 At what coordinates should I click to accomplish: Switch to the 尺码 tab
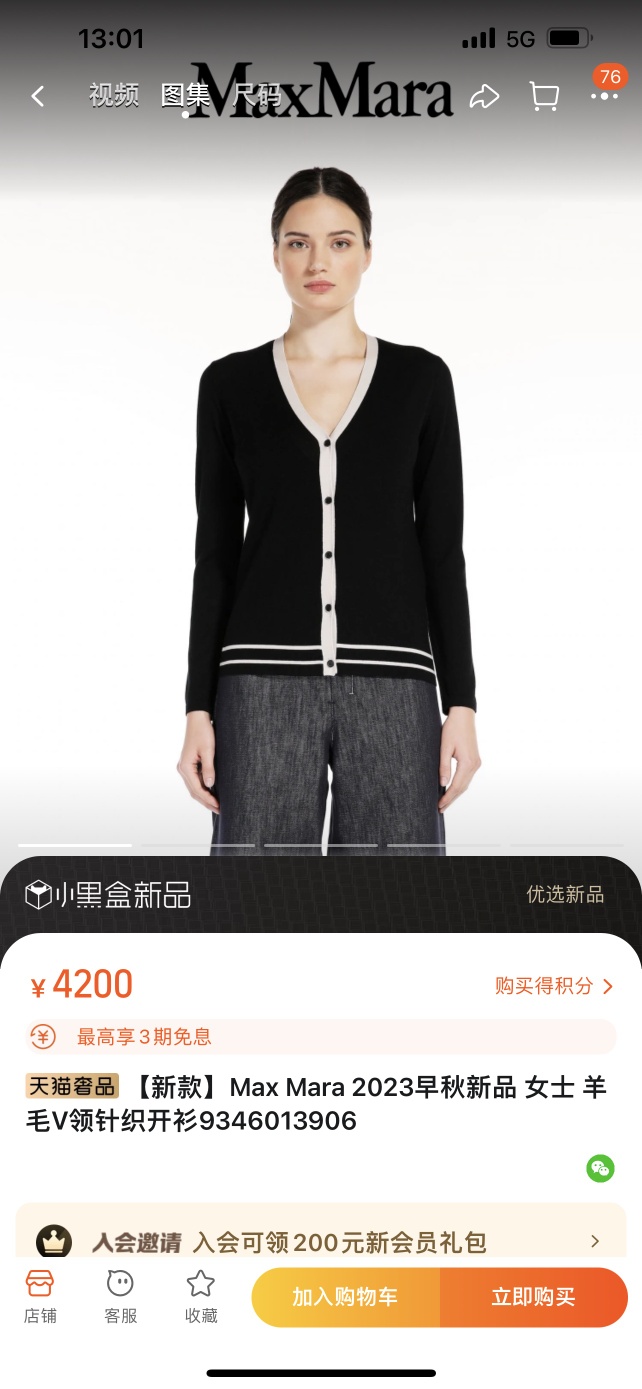click(257, 96)
